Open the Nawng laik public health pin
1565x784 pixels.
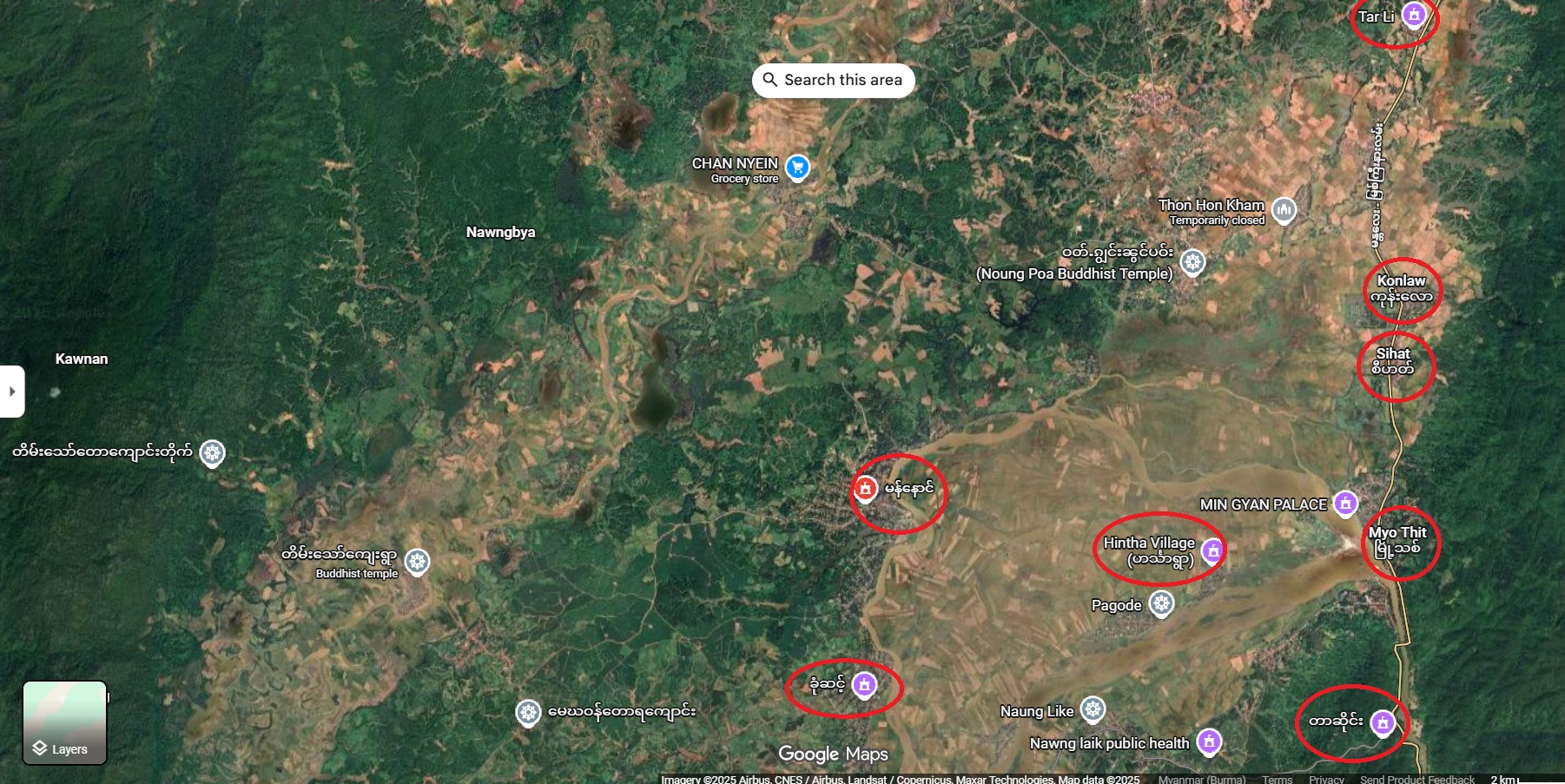click(1209, 741)
